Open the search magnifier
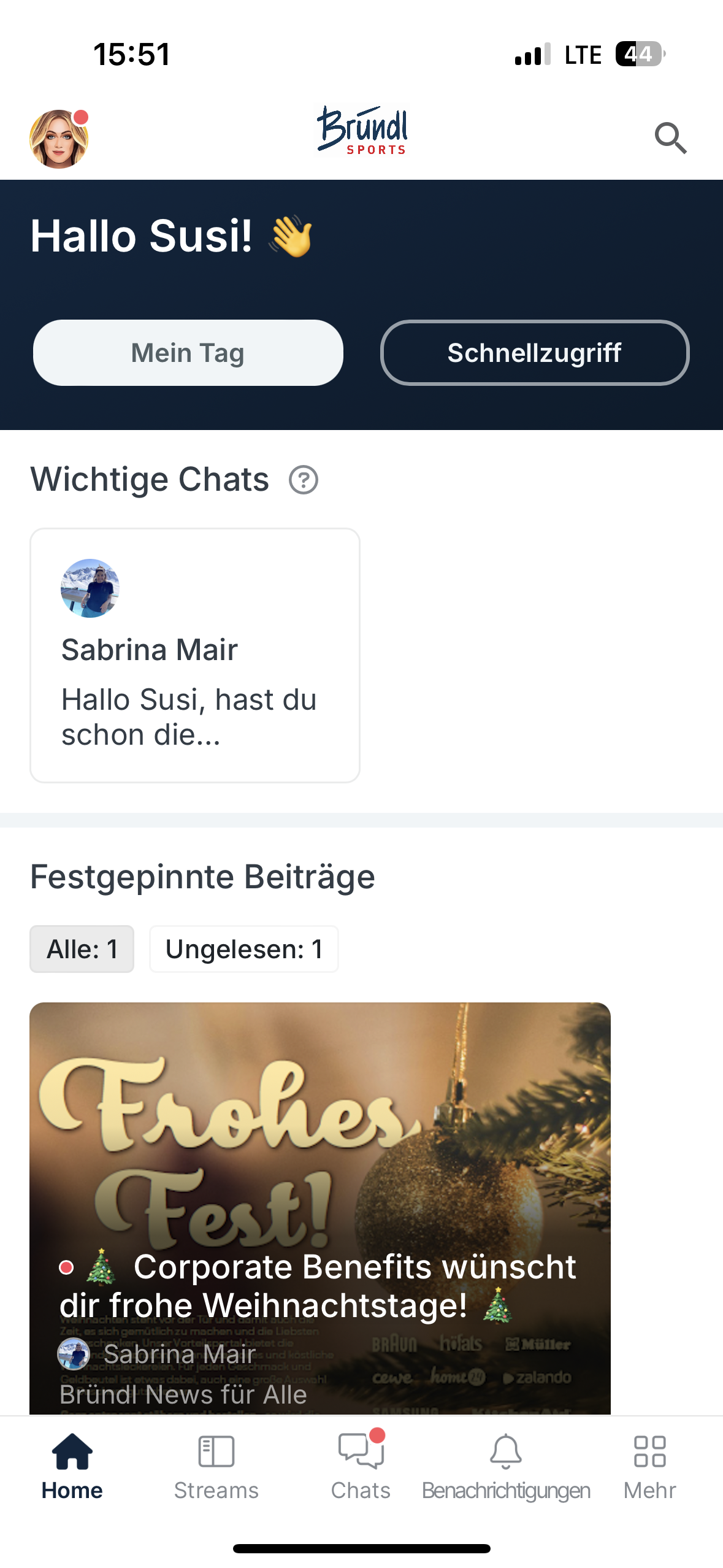Image resolution: width=723 pixels, height=1568 pixels. pos(670,138)
